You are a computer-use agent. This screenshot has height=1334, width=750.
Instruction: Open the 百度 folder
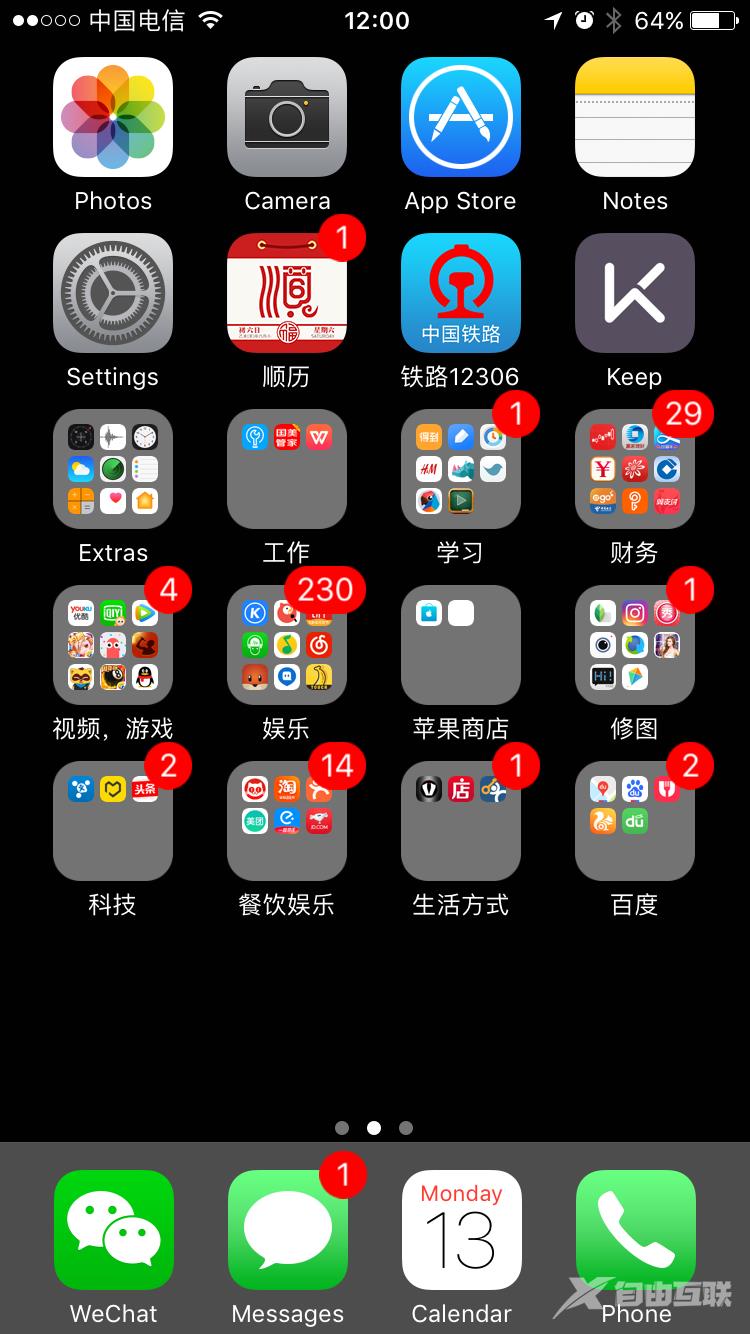click(635, 821)
